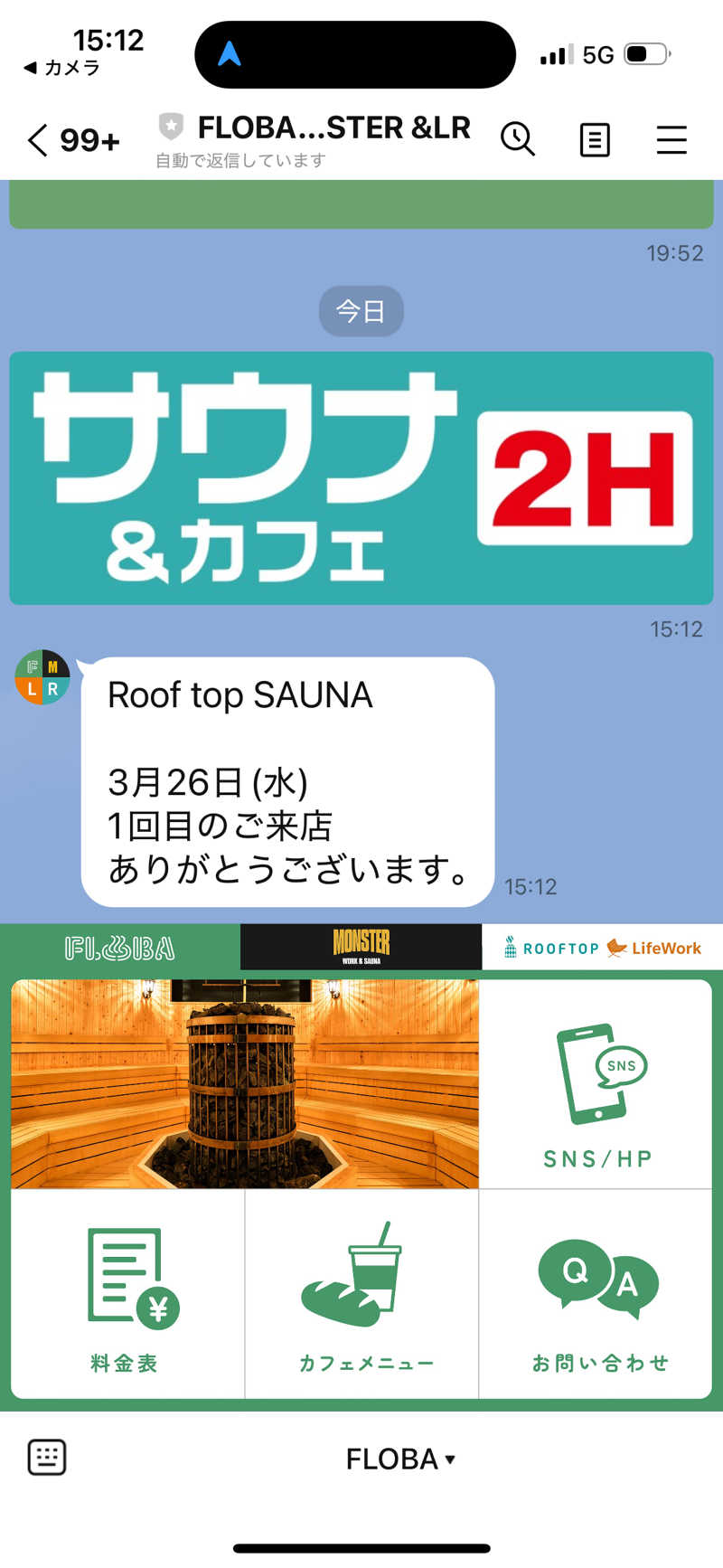Open chat search with the magnifier icon
Viewport: 723px width, 1568px height.
coord(519,140)
